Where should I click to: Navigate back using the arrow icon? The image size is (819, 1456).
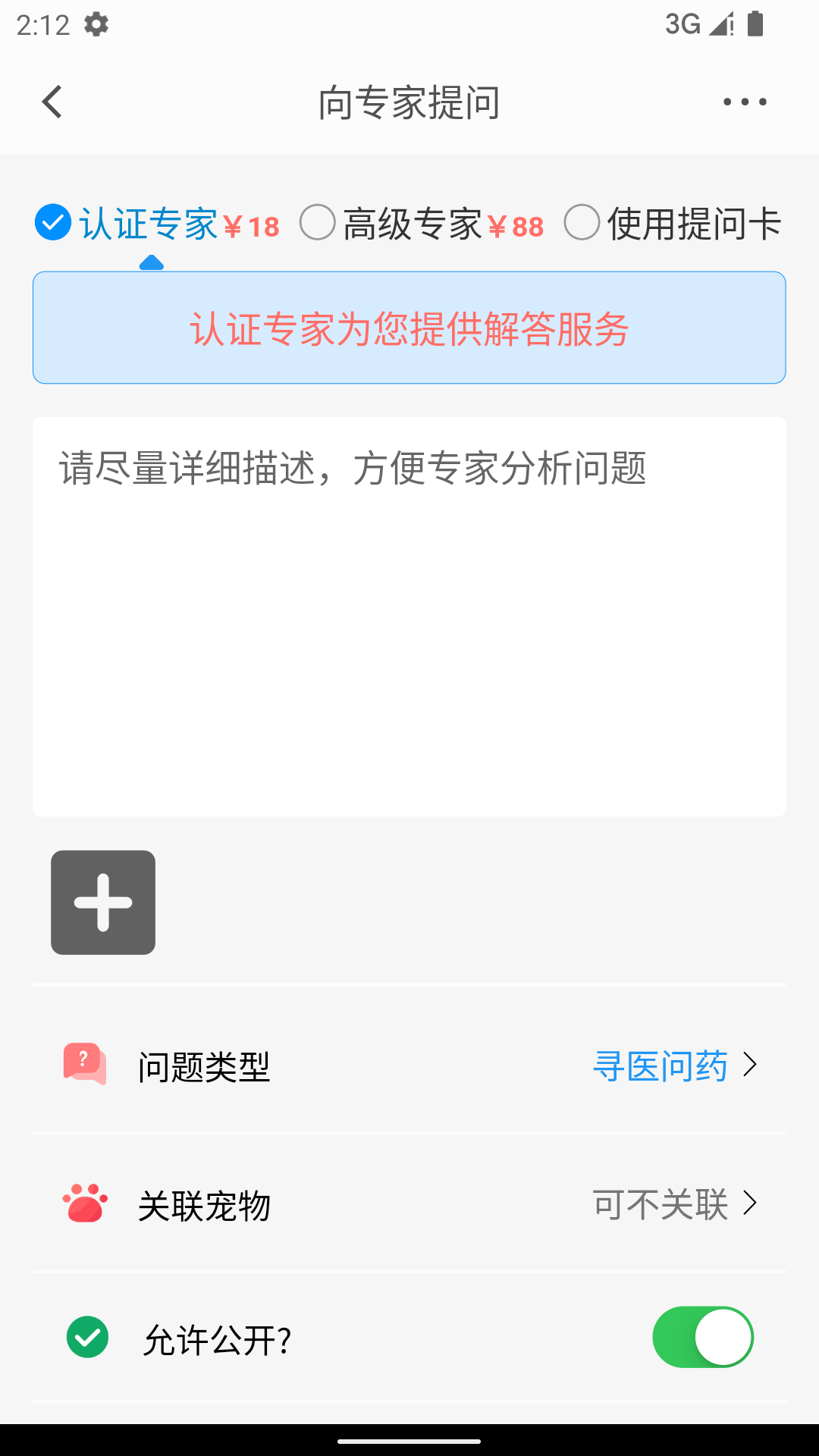pos(52,102)
